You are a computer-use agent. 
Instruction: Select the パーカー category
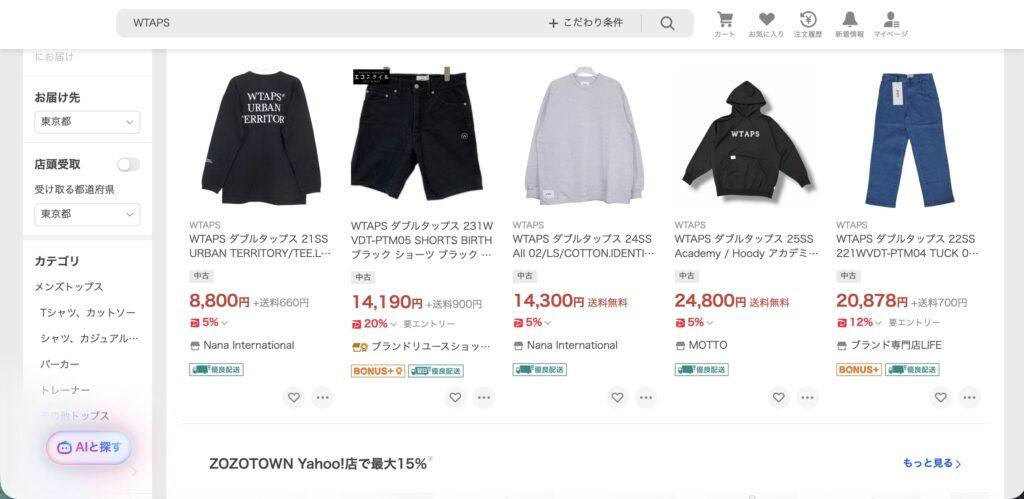(60, 365)
